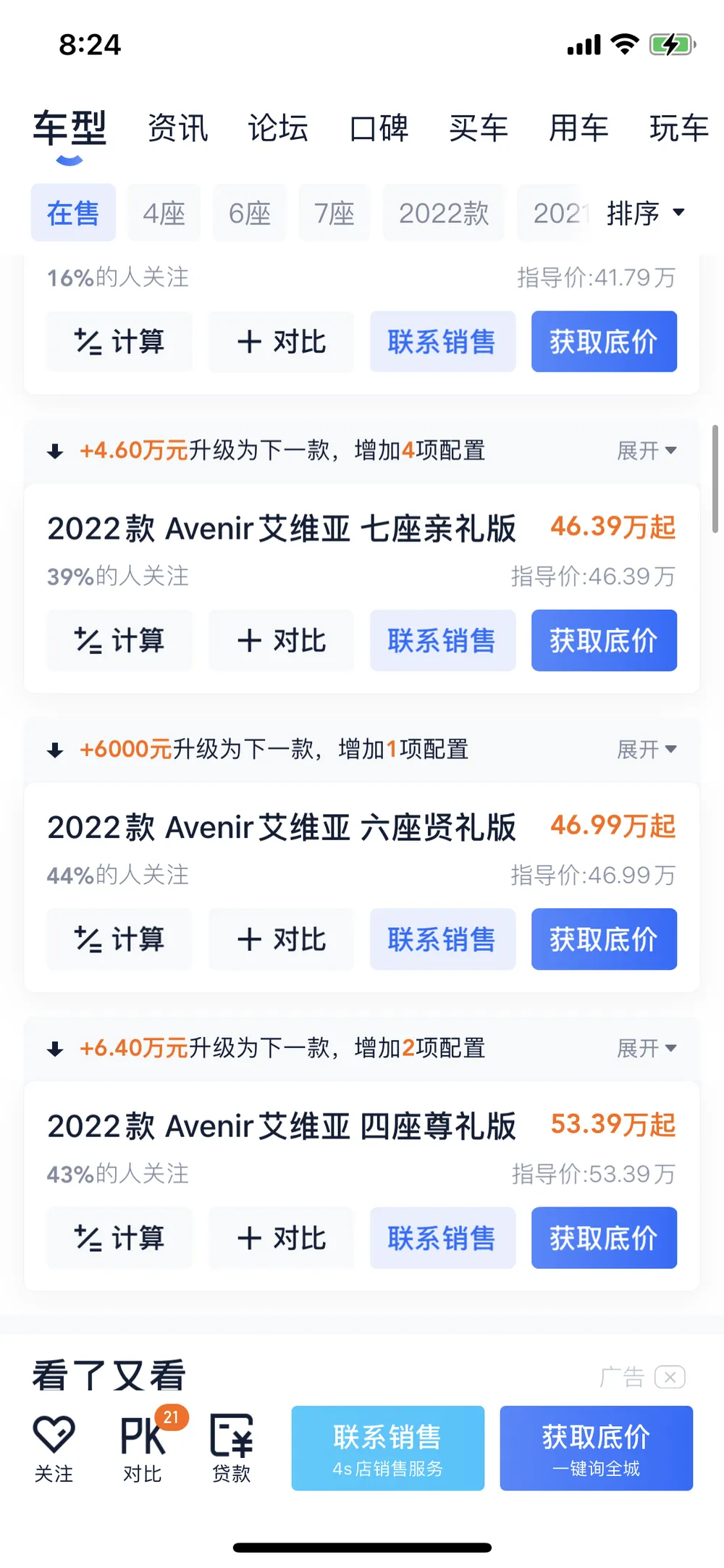Tap 获取底价 for 七座亲礼版
The image size is (724, 1568).
click(x=604, y=640)
